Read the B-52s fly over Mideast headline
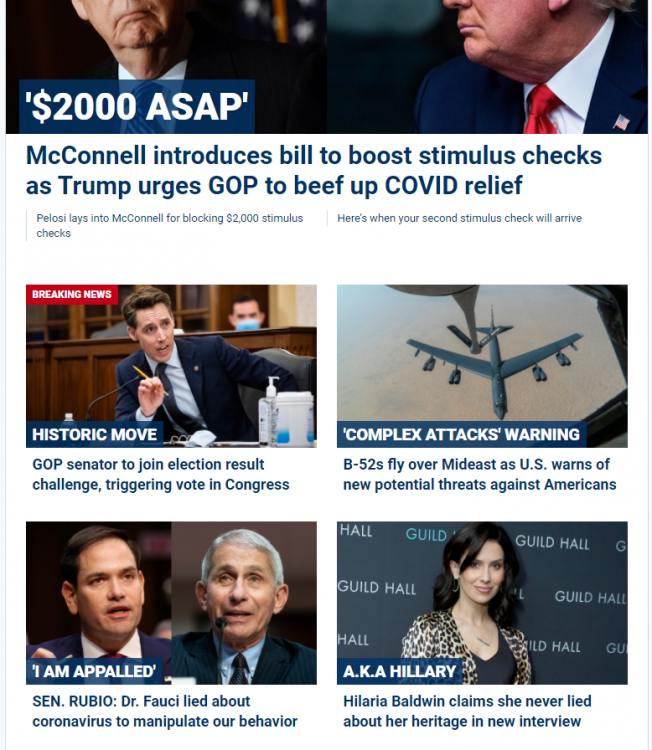The height and width of the screenshot is (750, 652). [x=479, y=475]
